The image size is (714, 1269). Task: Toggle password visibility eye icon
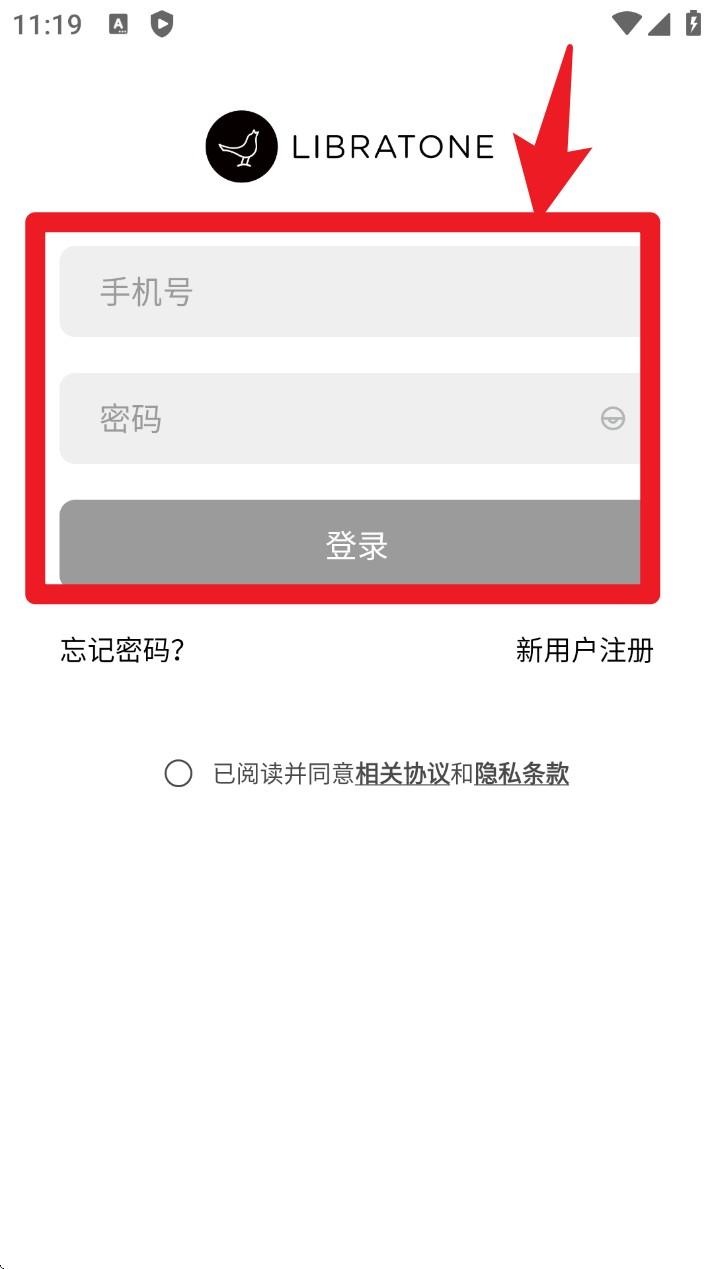(x=613, y=419)
